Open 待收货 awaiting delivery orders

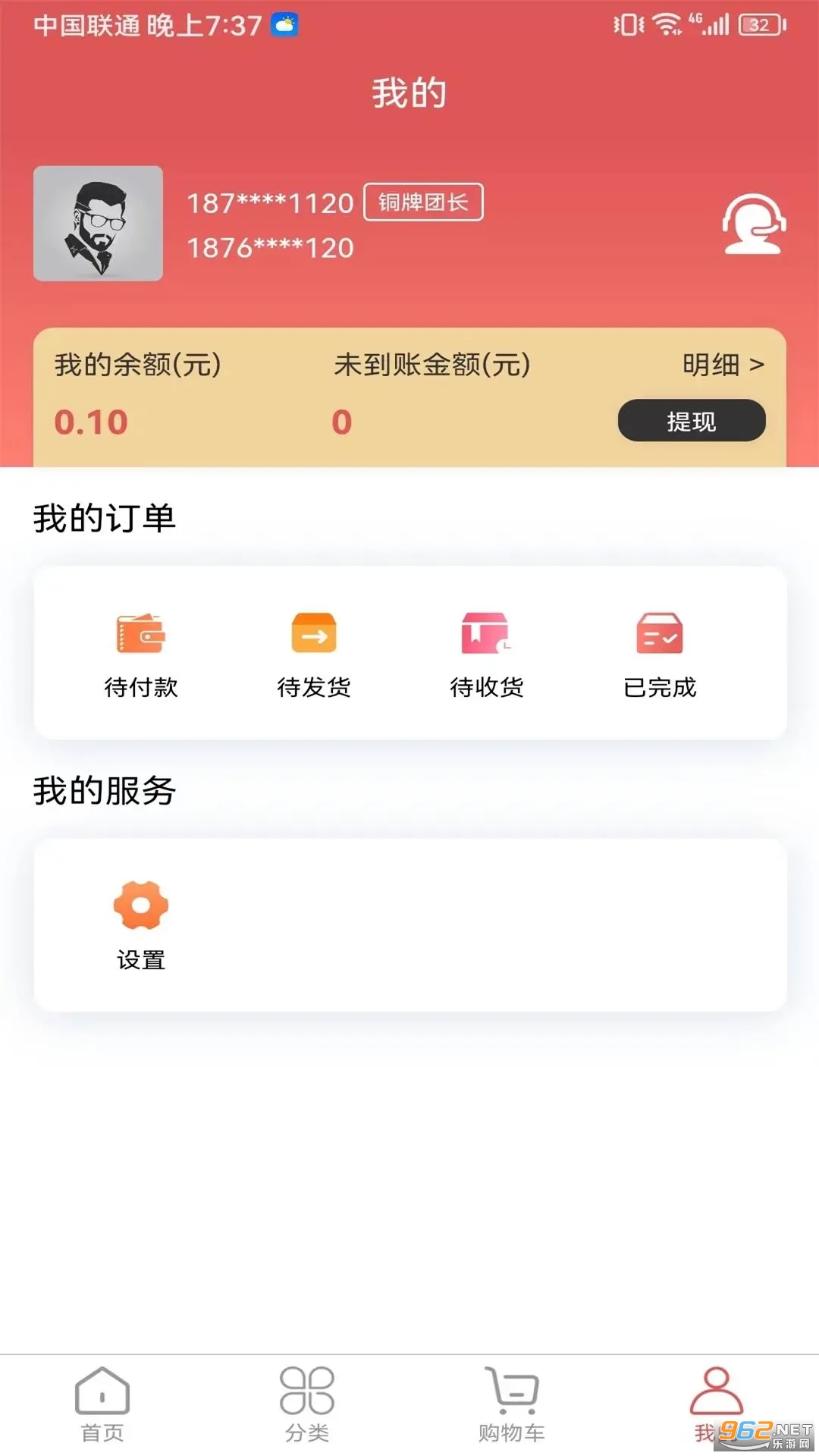click(x=486, y=654)
